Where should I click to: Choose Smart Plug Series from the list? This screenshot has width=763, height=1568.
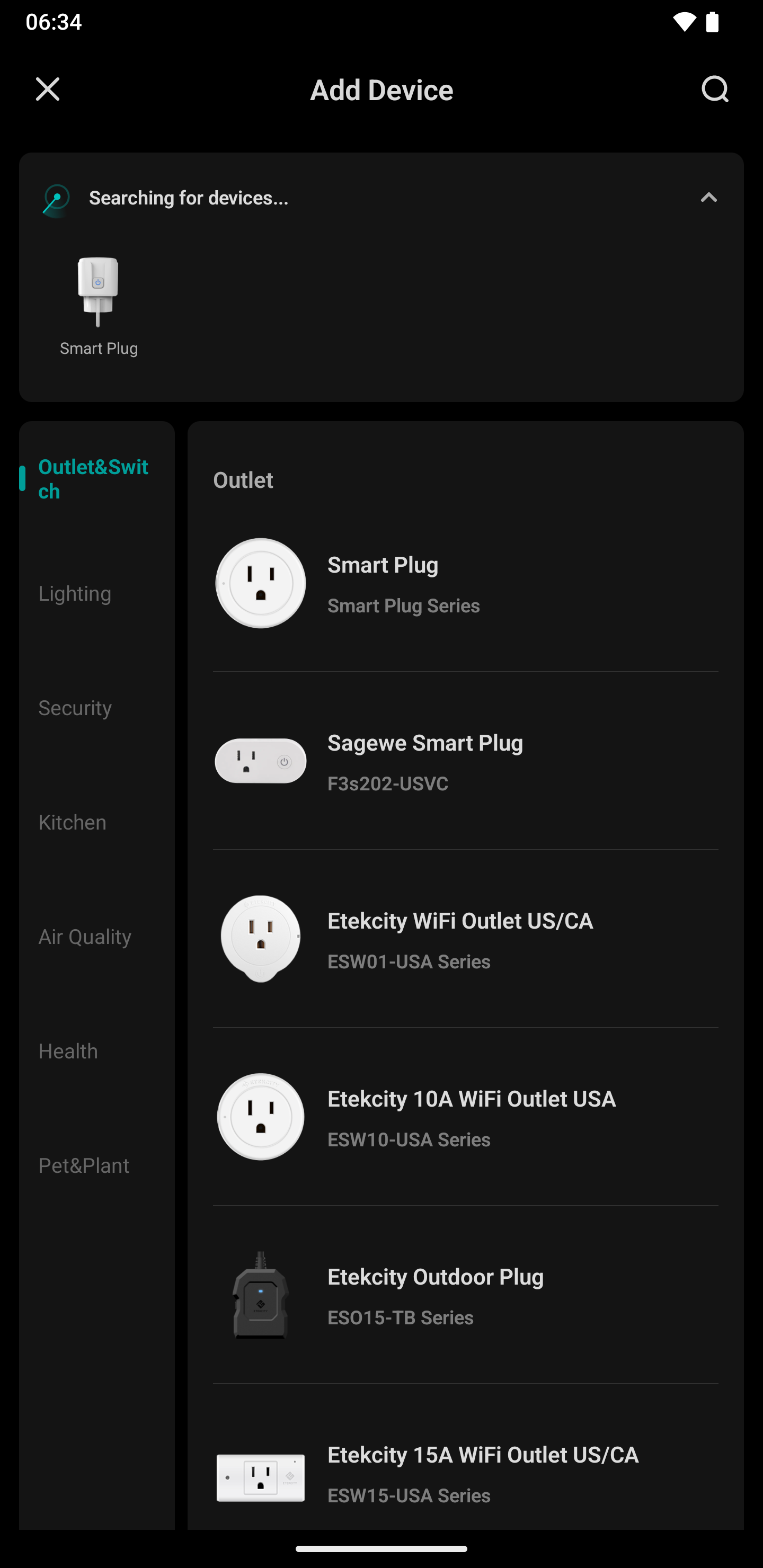coord(465,583)
